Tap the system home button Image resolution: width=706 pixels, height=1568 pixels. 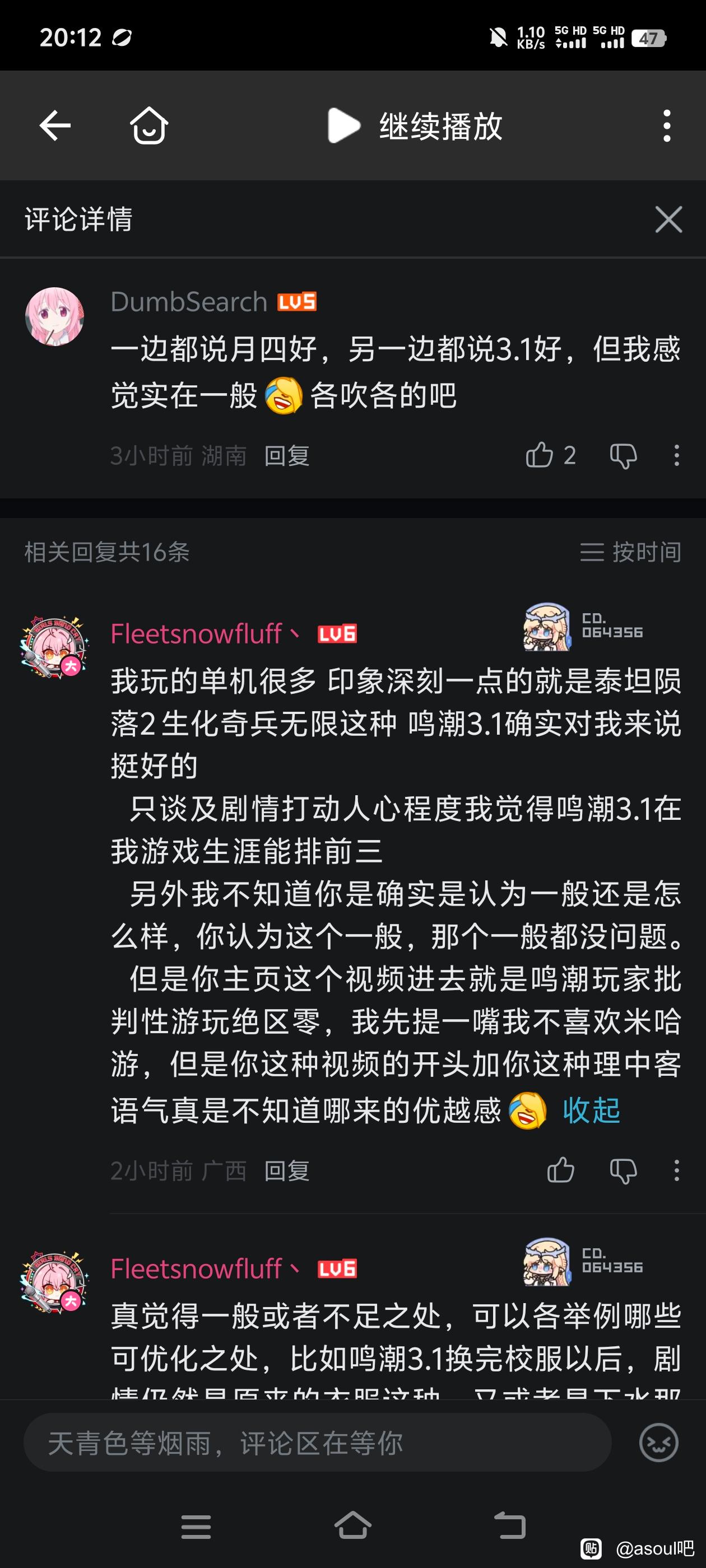tap(352, 1525)
